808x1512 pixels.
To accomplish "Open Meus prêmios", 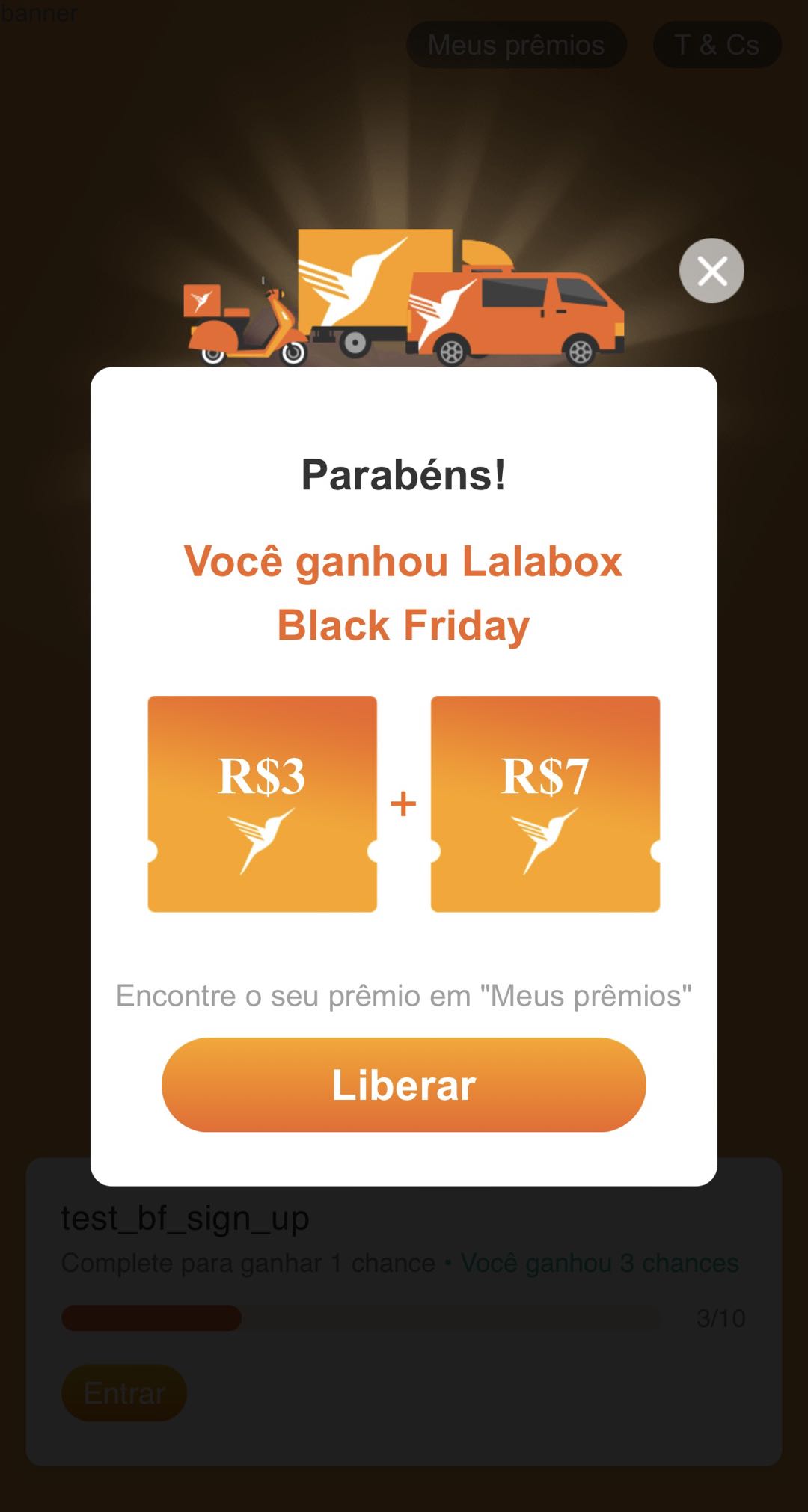I will tap(516, 45).
